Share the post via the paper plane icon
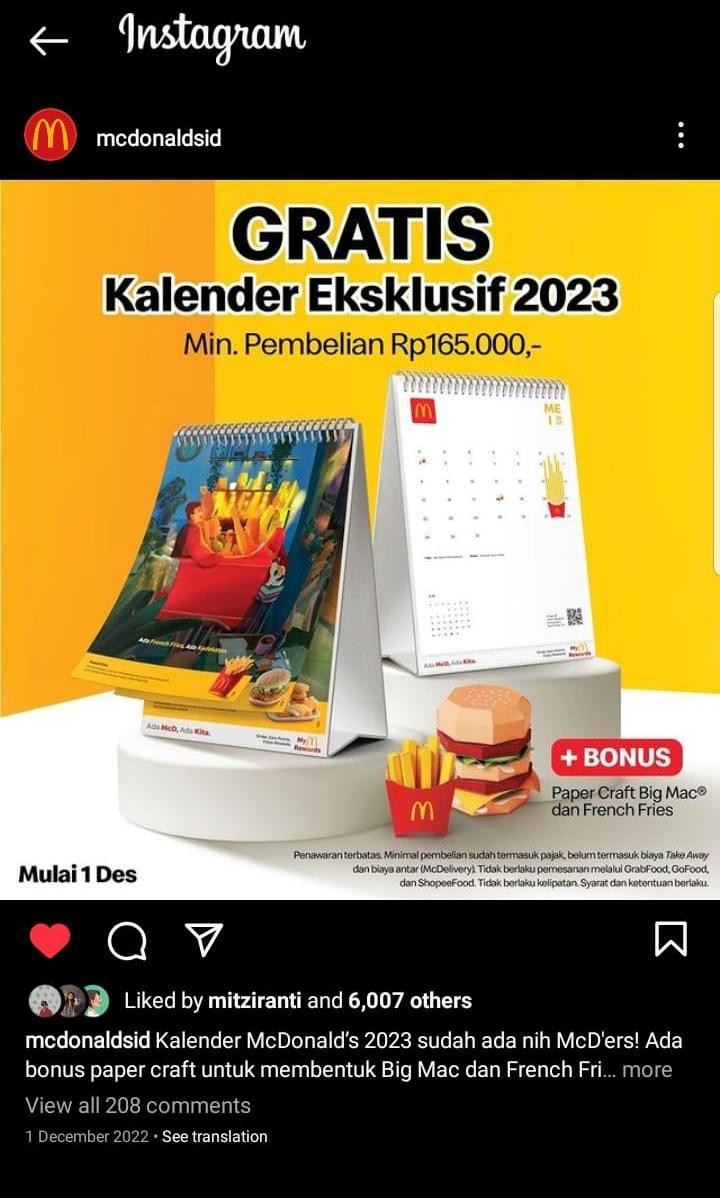This screenshot has width=720, height=1198. [203, 940]
